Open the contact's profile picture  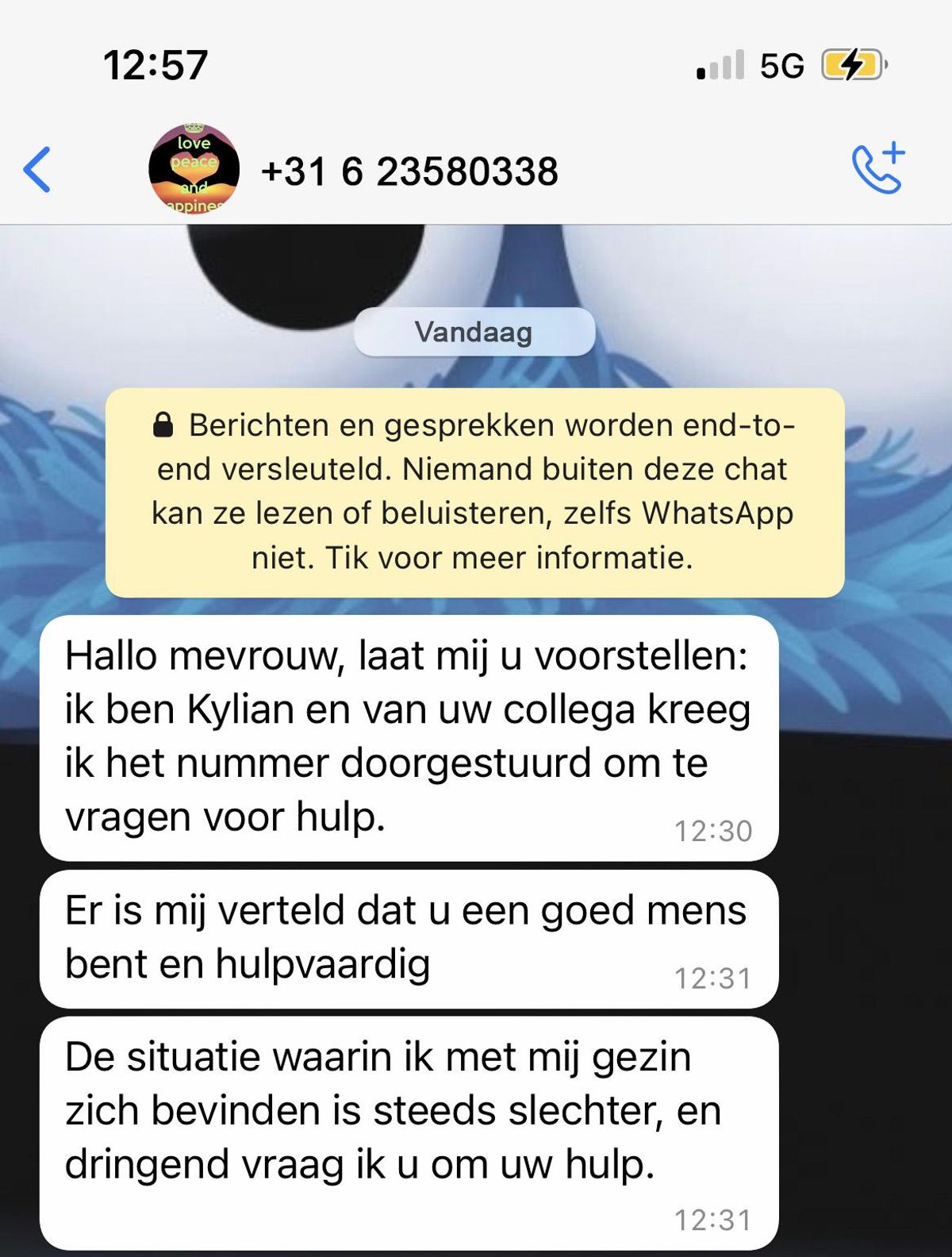pyautogui.click(x=194, y=170)
